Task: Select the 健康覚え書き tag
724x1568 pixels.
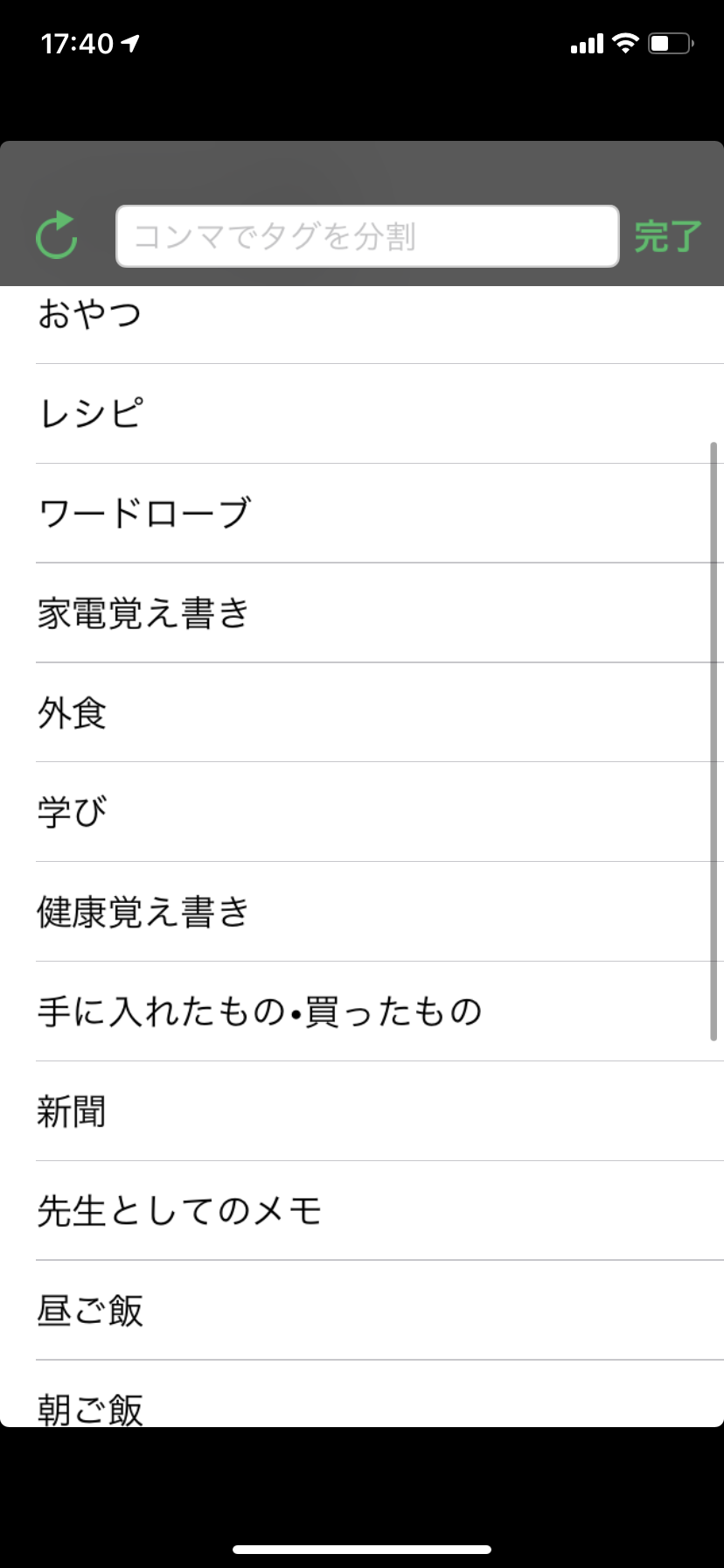Action: 362,912
